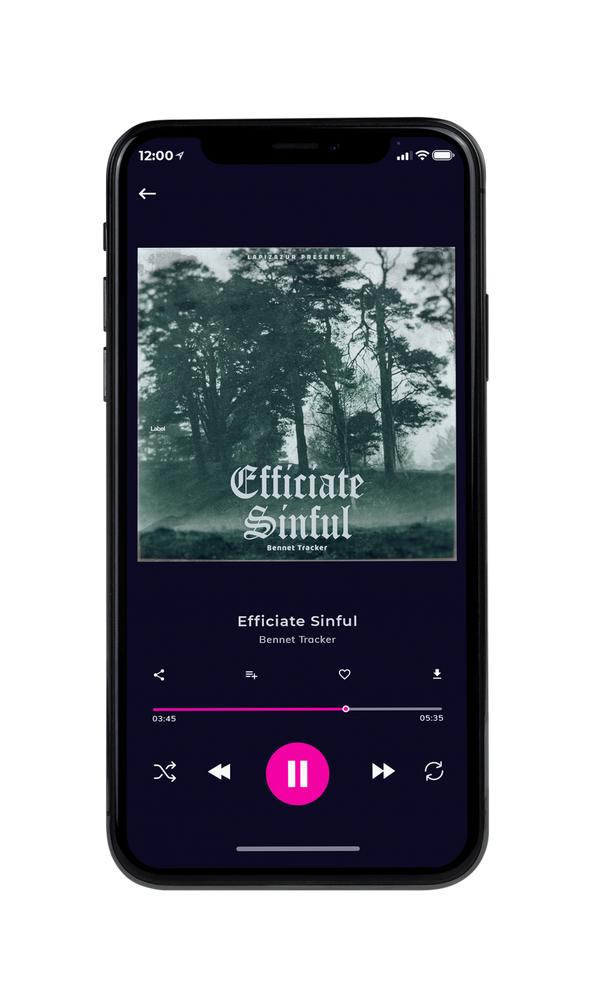
Task: Add this track to a playlist
Action: (x=251, y=675)
